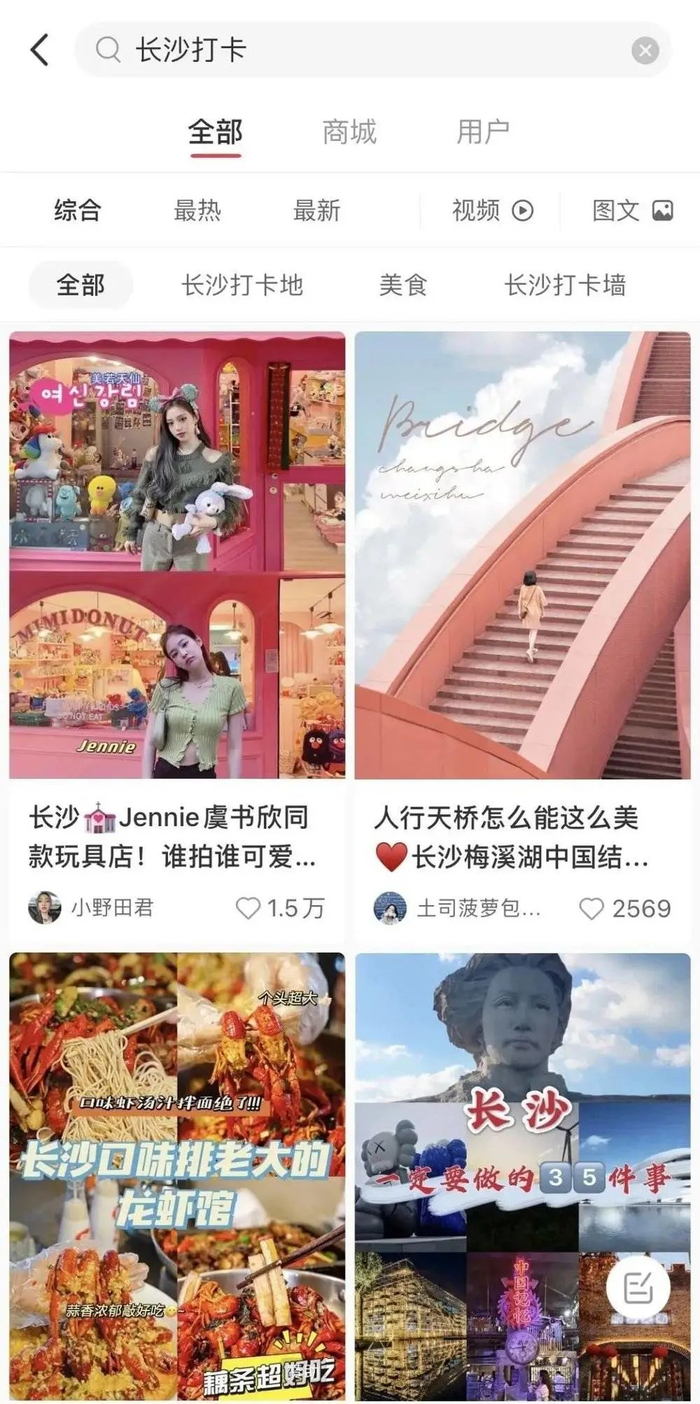This screenshot has height=1404, width=700.
Task: Tap the floating note compose button
Action: pyautogui.click(x=638, y=1287)
